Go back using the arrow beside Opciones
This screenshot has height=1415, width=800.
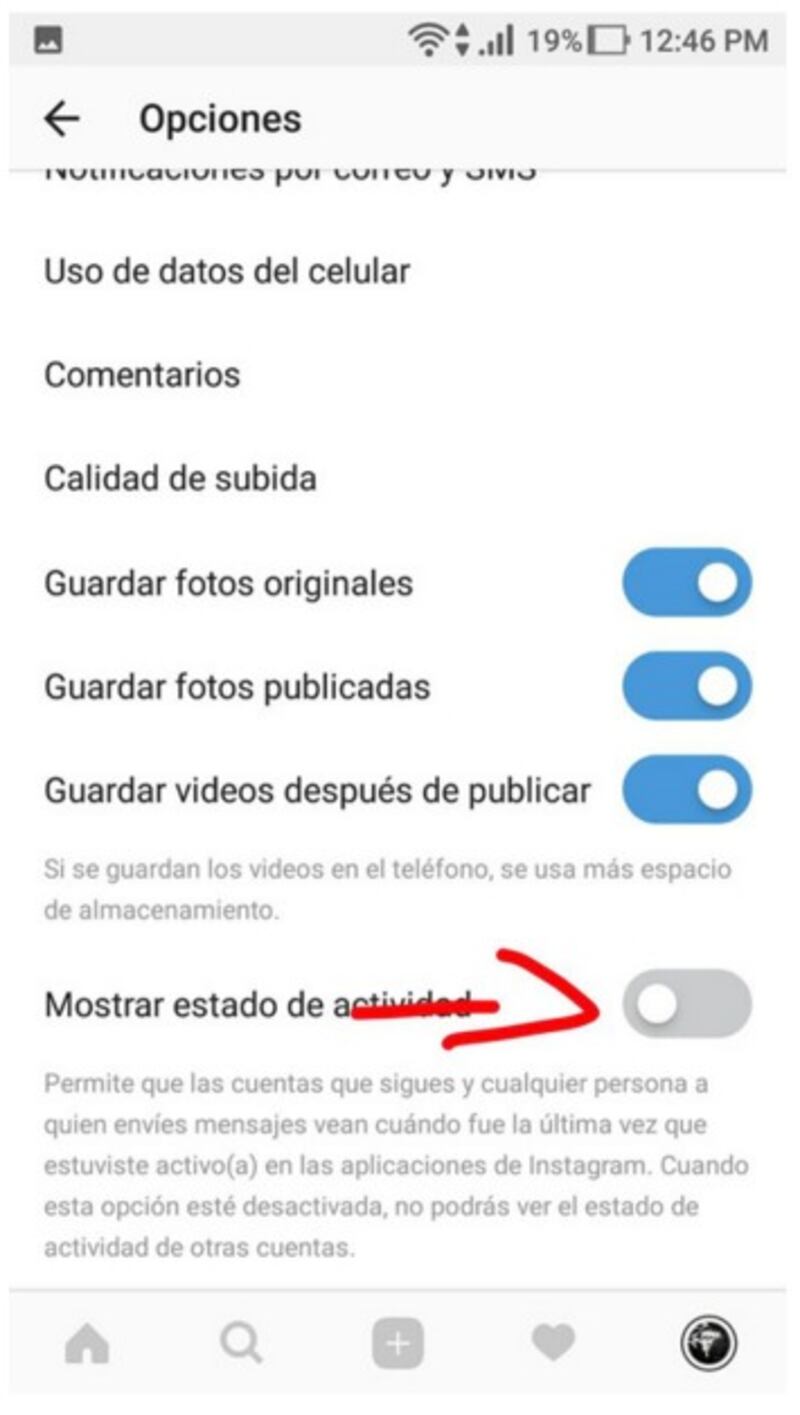tap(62, 120)
